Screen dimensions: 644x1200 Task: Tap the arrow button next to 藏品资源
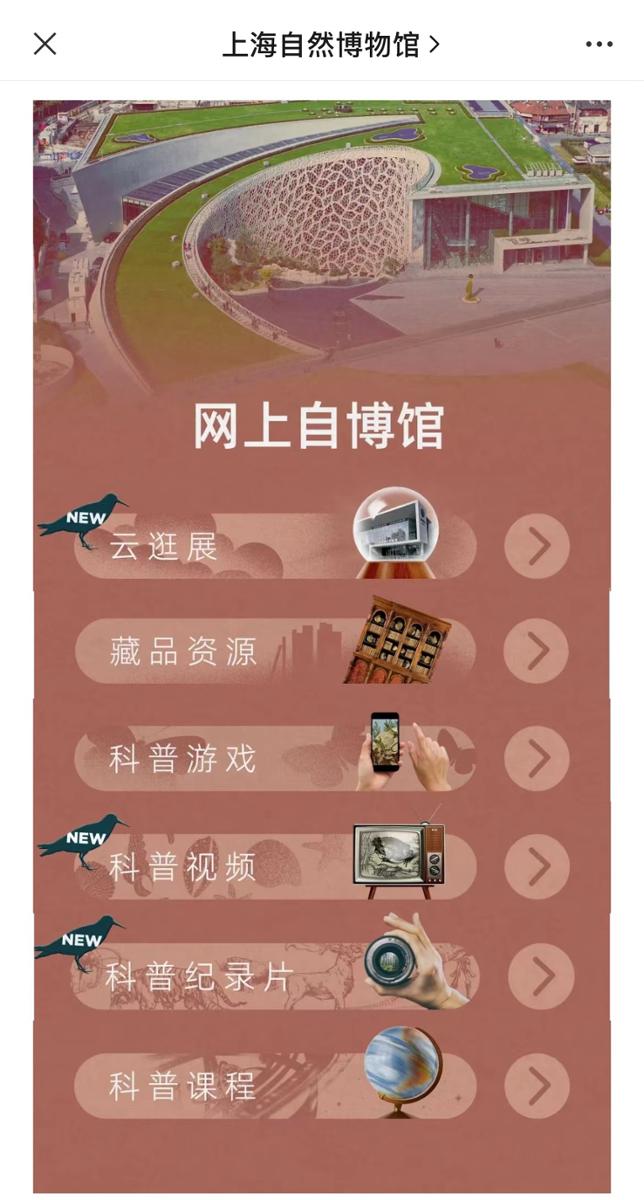coord(537,651)
